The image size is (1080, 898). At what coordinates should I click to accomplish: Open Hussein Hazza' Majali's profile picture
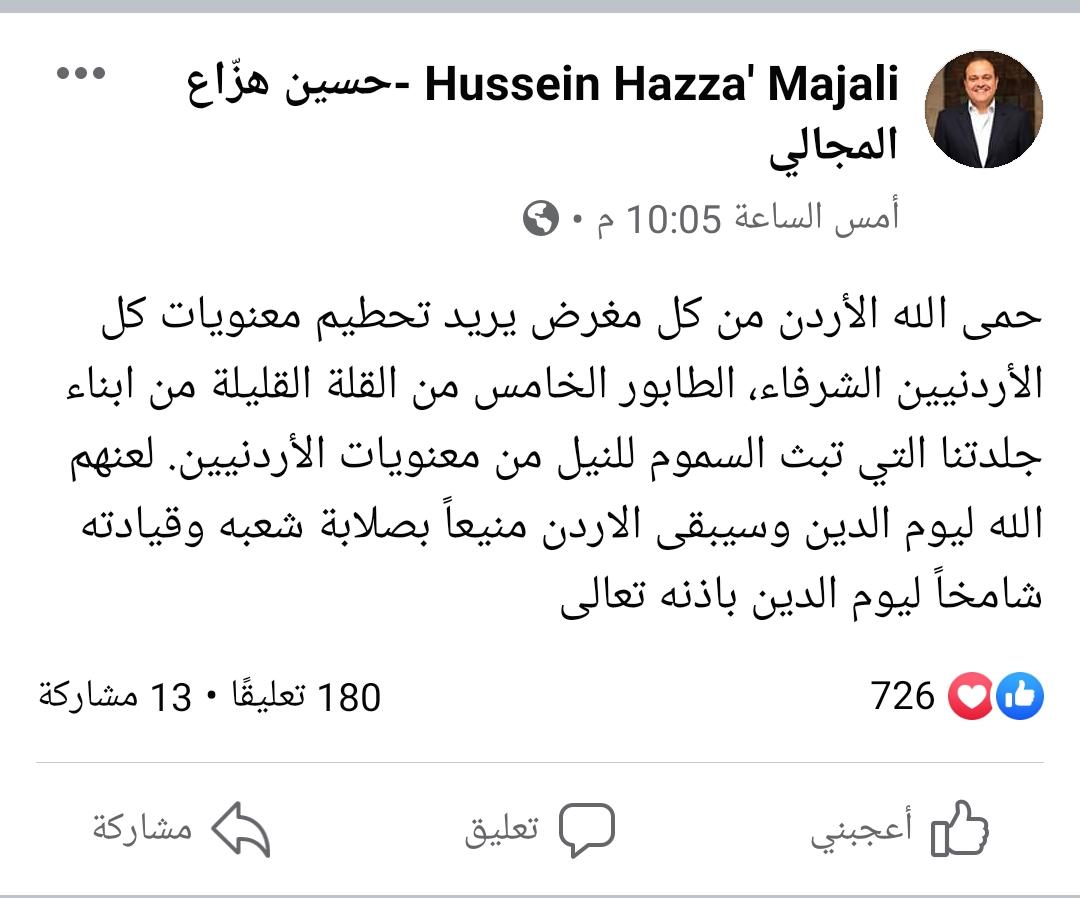pyautogui.click(x=983, y=109)
